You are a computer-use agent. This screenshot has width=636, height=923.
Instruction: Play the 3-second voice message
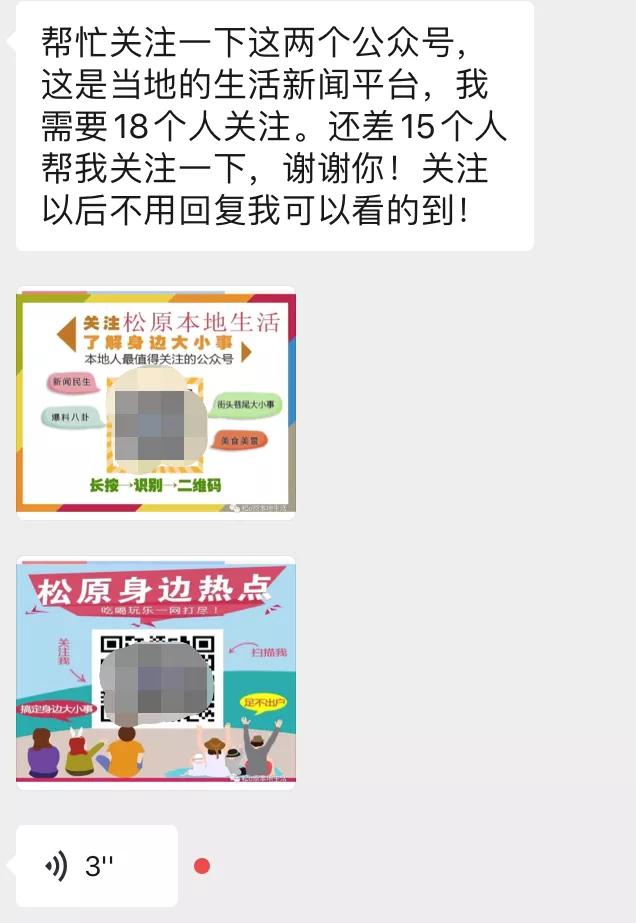[x=96, y=866]
